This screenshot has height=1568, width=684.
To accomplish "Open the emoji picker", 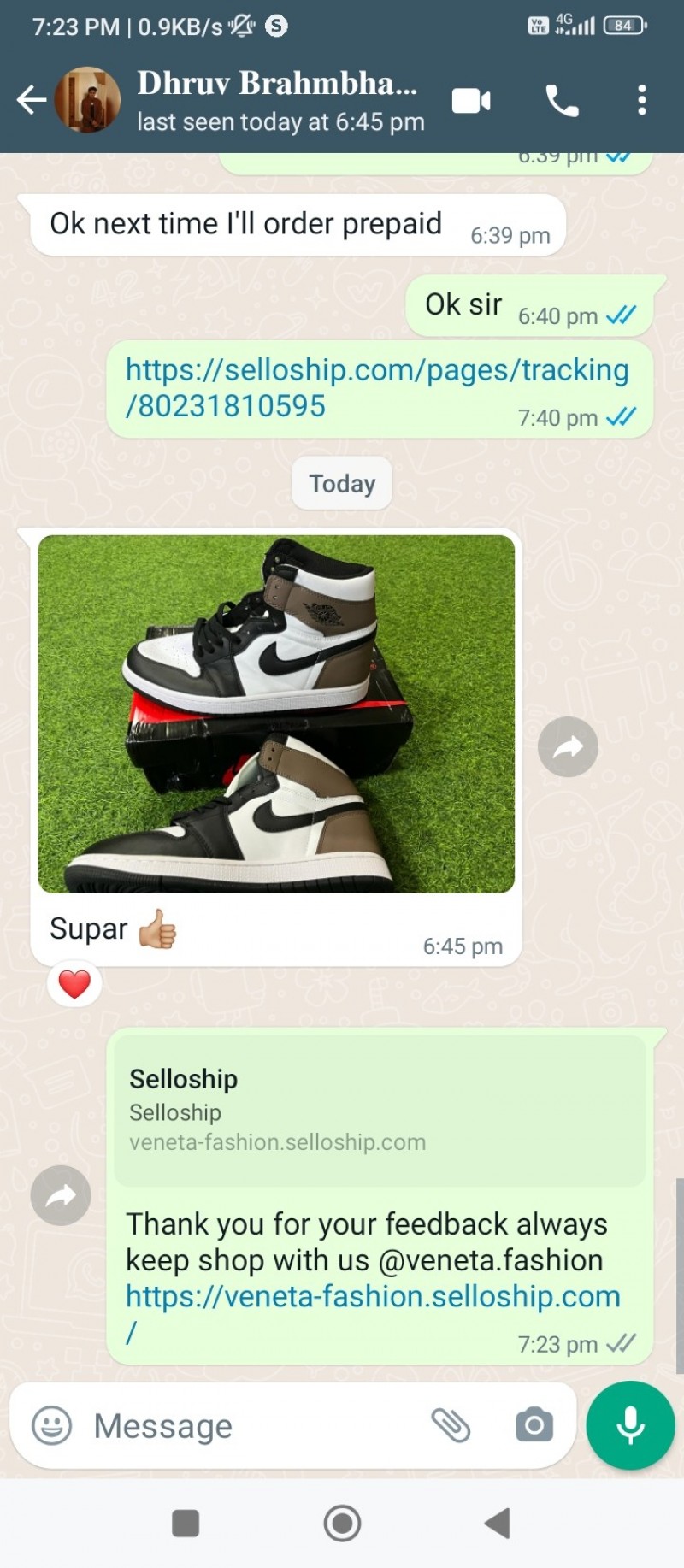I will [x=51, y=1426].
